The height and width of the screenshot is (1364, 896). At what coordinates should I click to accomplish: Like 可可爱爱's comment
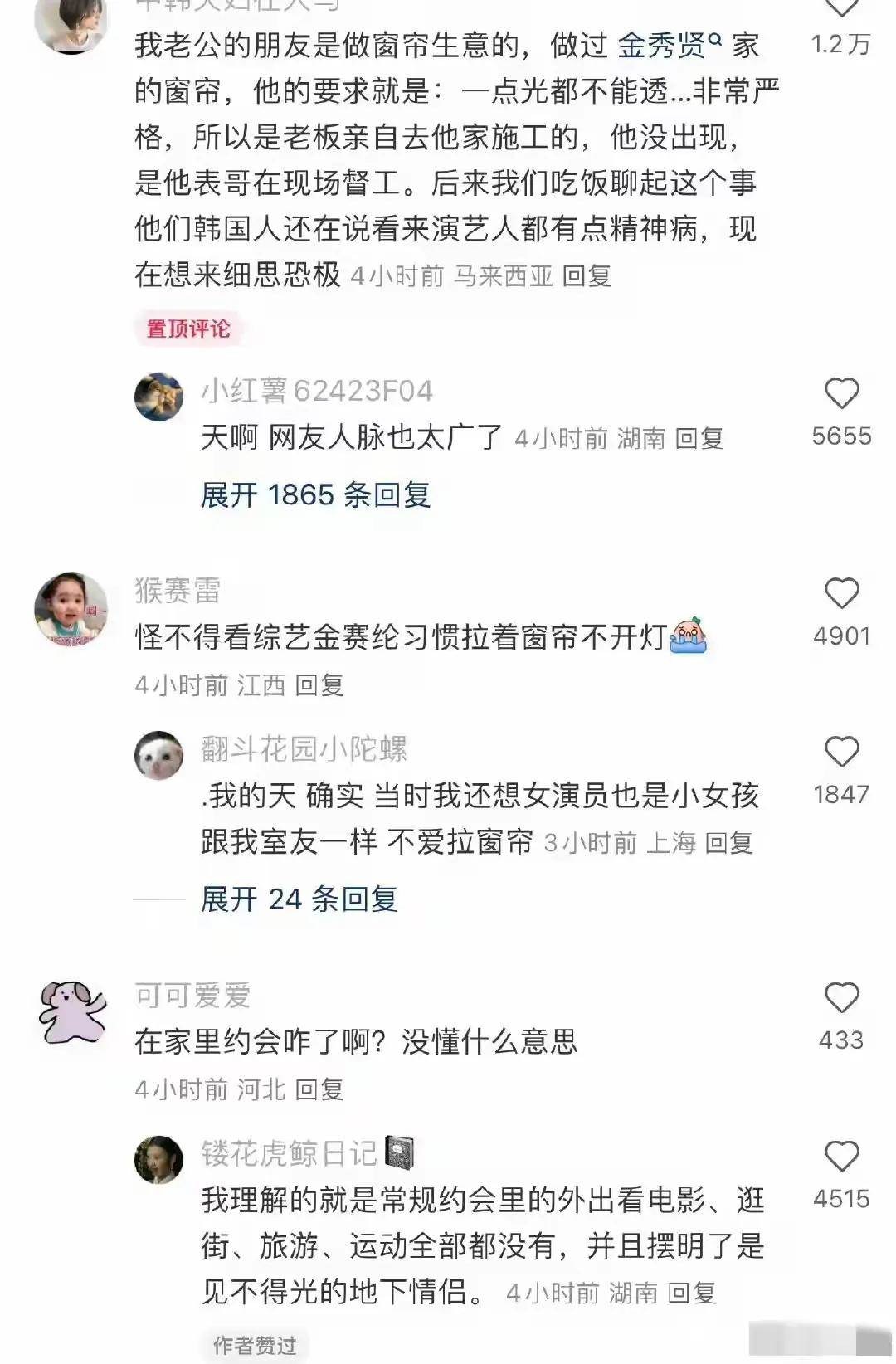[x=841, y=997]
